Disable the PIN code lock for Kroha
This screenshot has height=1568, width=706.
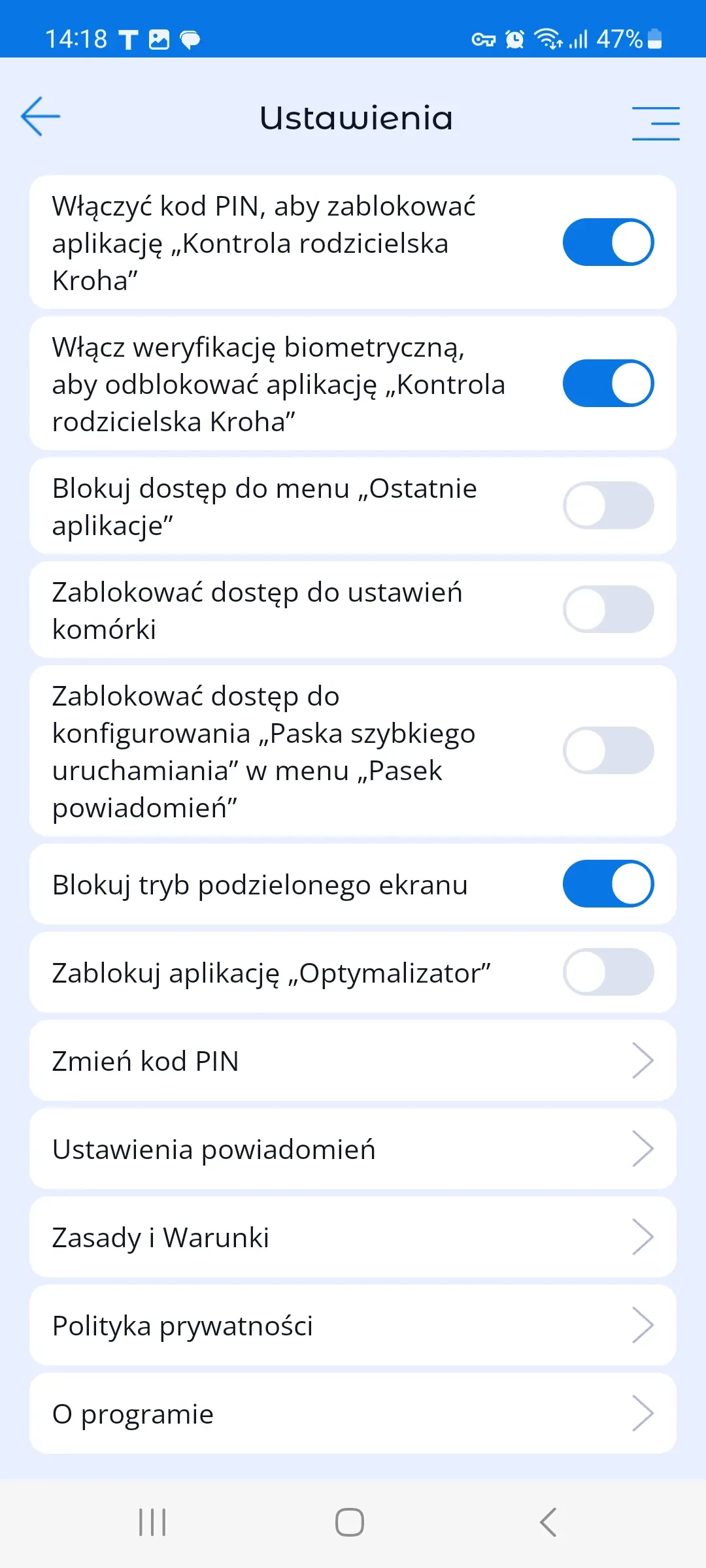[608, 242]
